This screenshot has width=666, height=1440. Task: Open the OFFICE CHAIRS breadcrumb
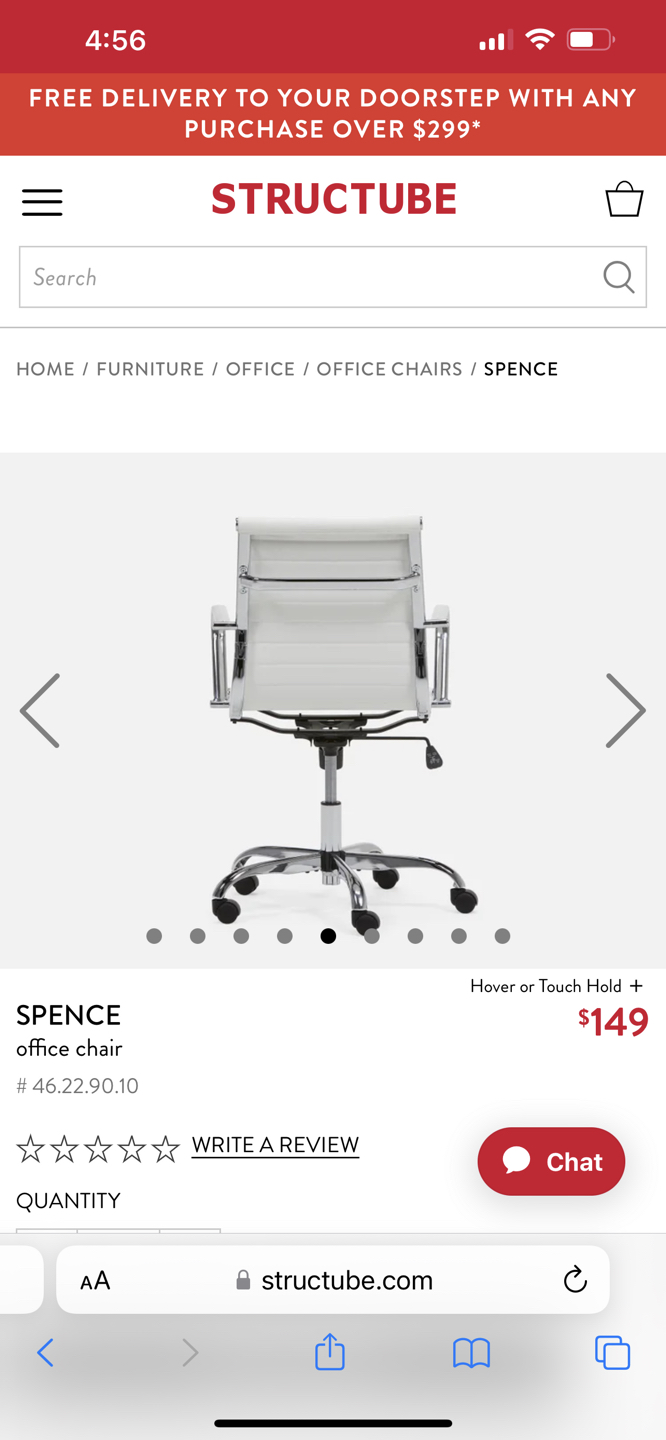click(389, 369)
